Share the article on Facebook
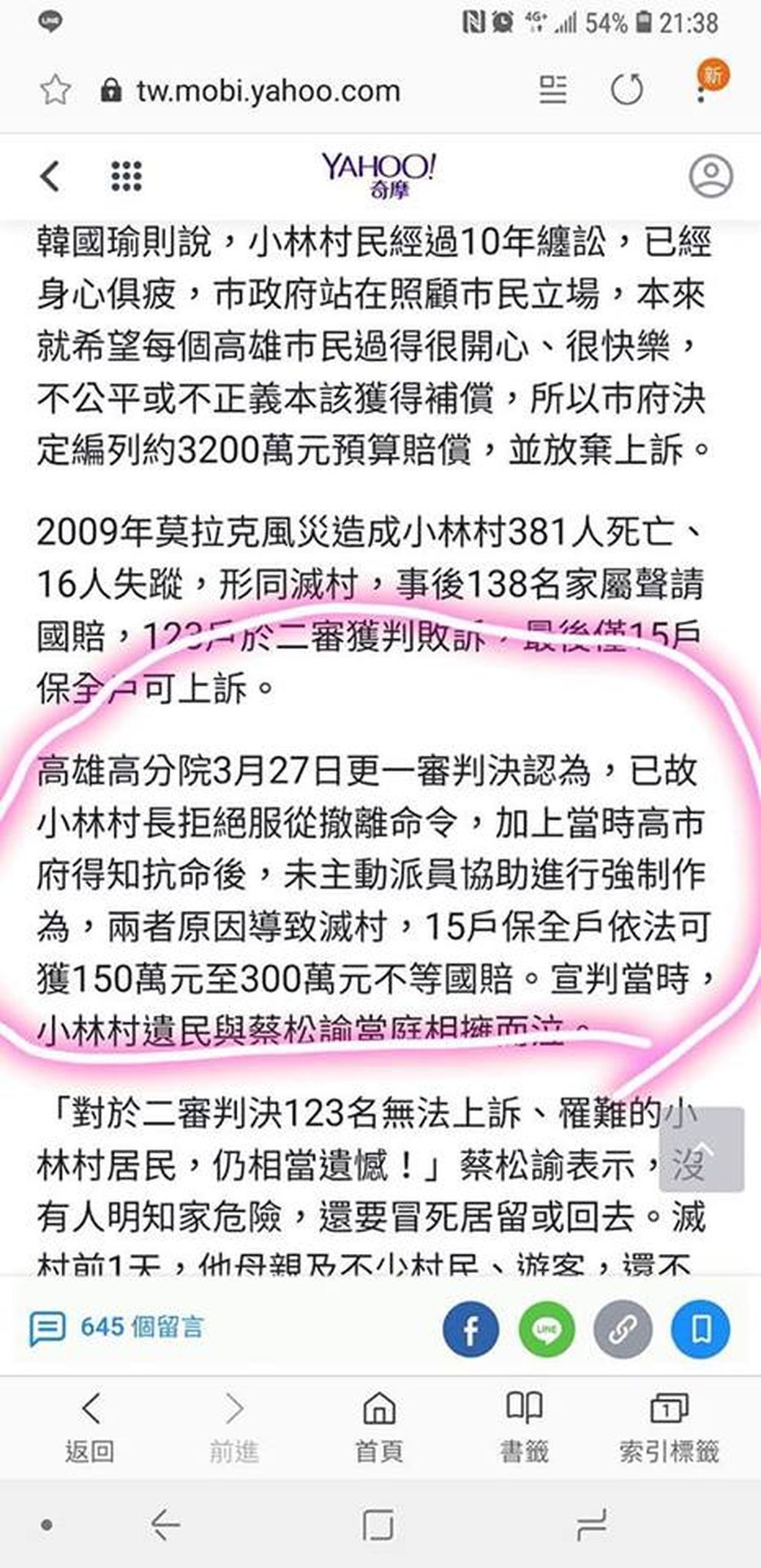Viewport: 761px width, 1568px height. point(471,1329)
